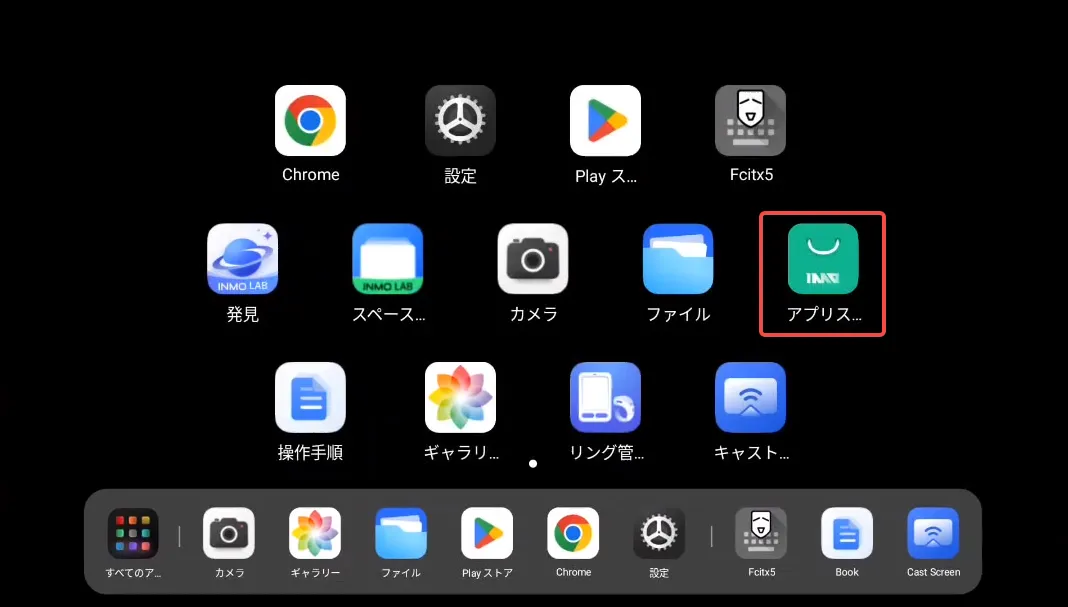This screenshot has height=607, width=1068.
Task: Launch the highlighted アプリス app store
Action: click(x=823, y=259)
